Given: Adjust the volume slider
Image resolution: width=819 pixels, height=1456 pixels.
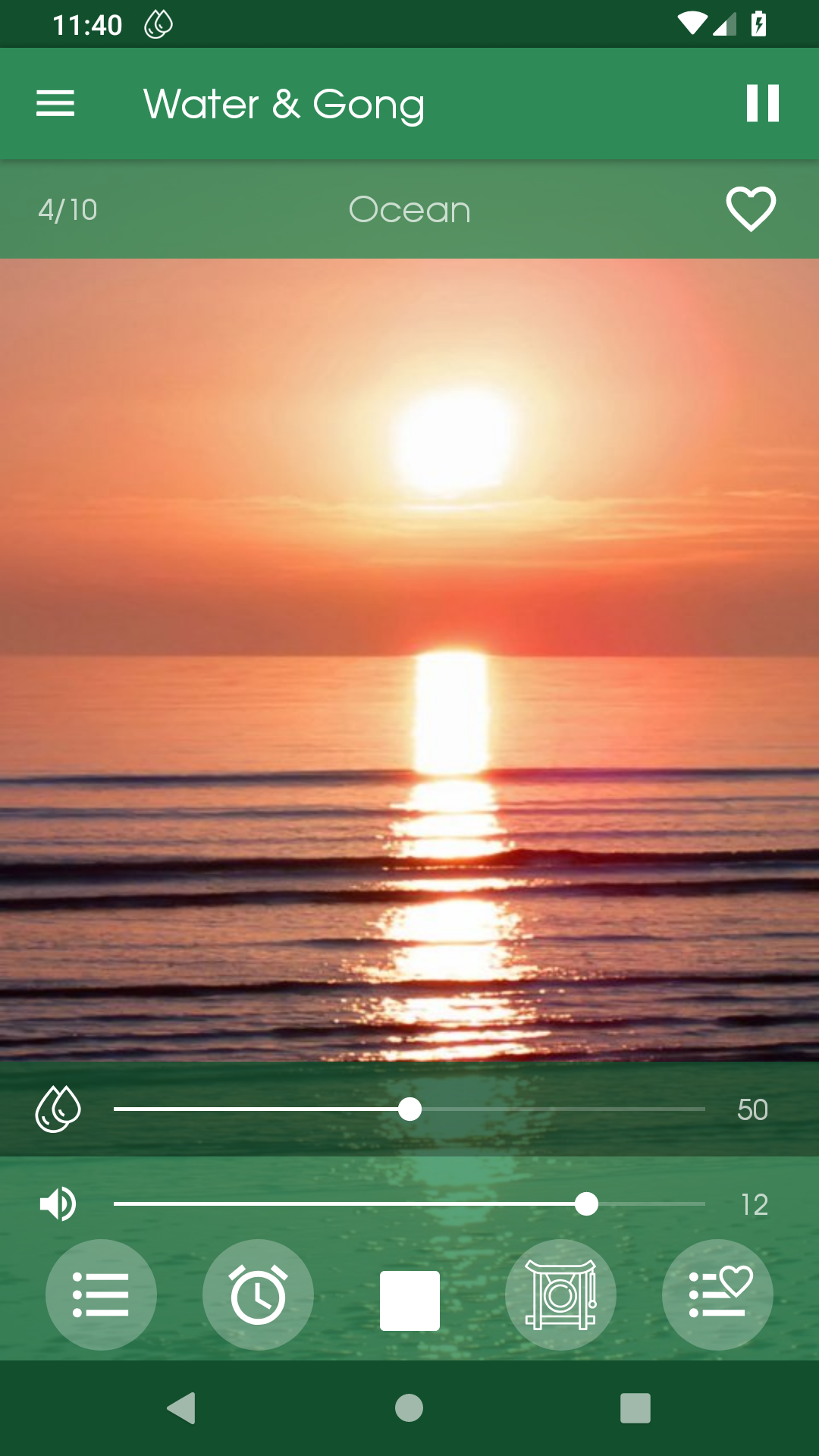Looking at the screenshot, I should click(585, 1204).
